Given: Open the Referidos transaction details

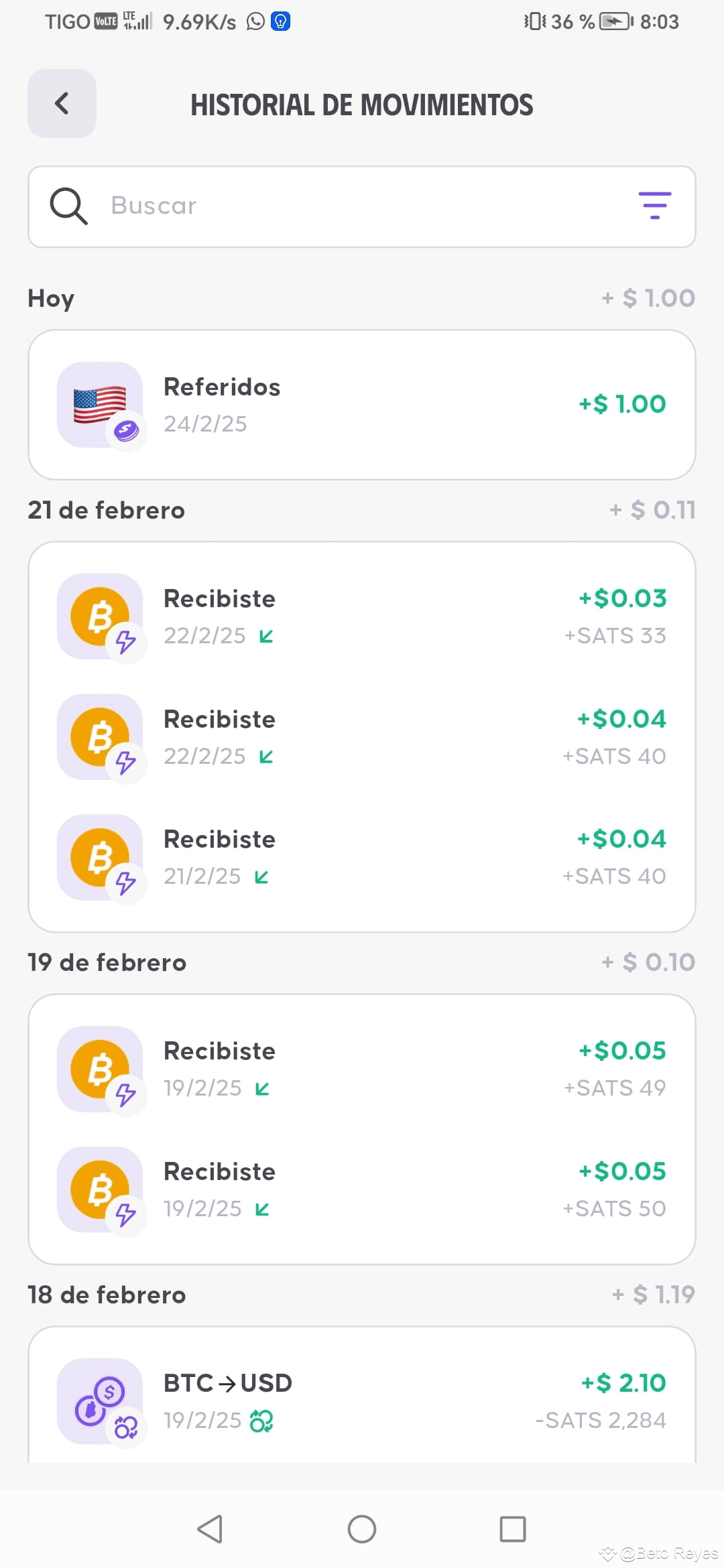Looking at the screenshot, I should (x=362, y=403).
